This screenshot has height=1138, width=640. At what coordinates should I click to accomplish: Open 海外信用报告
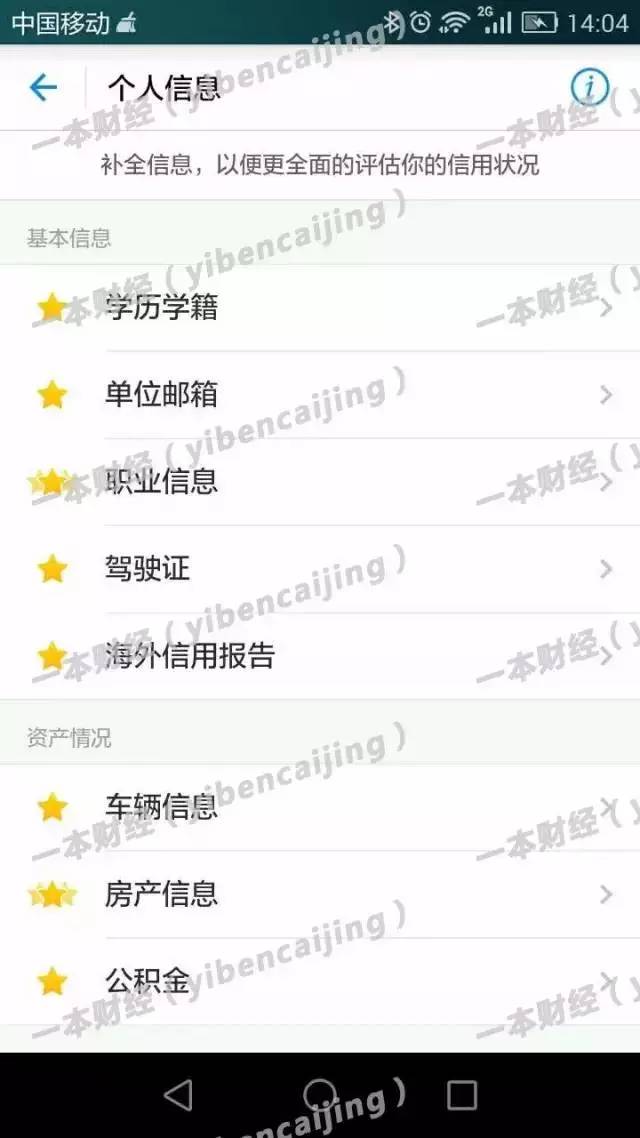pyautogui.click(x=320, y=656)
